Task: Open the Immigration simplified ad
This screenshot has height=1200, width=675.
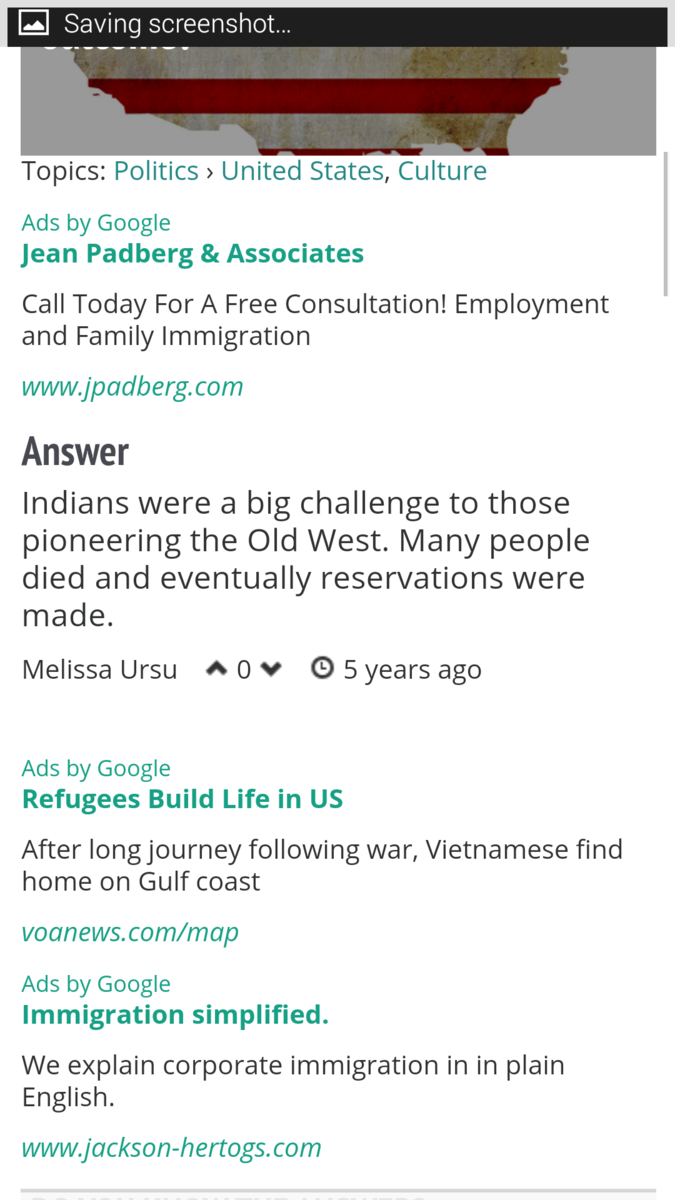Action: (175, 1015)
